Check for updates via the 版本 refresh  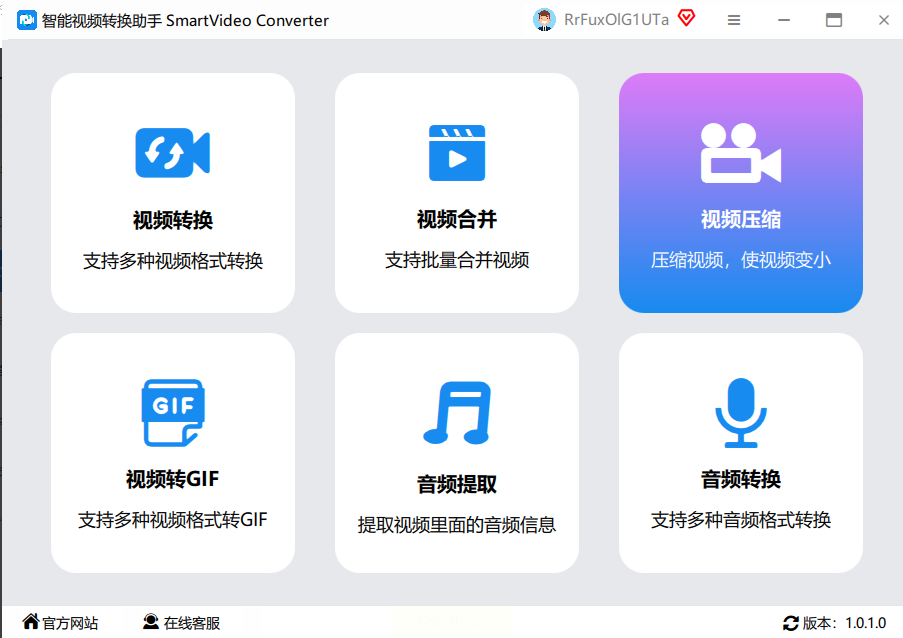[x=791, y=623]
